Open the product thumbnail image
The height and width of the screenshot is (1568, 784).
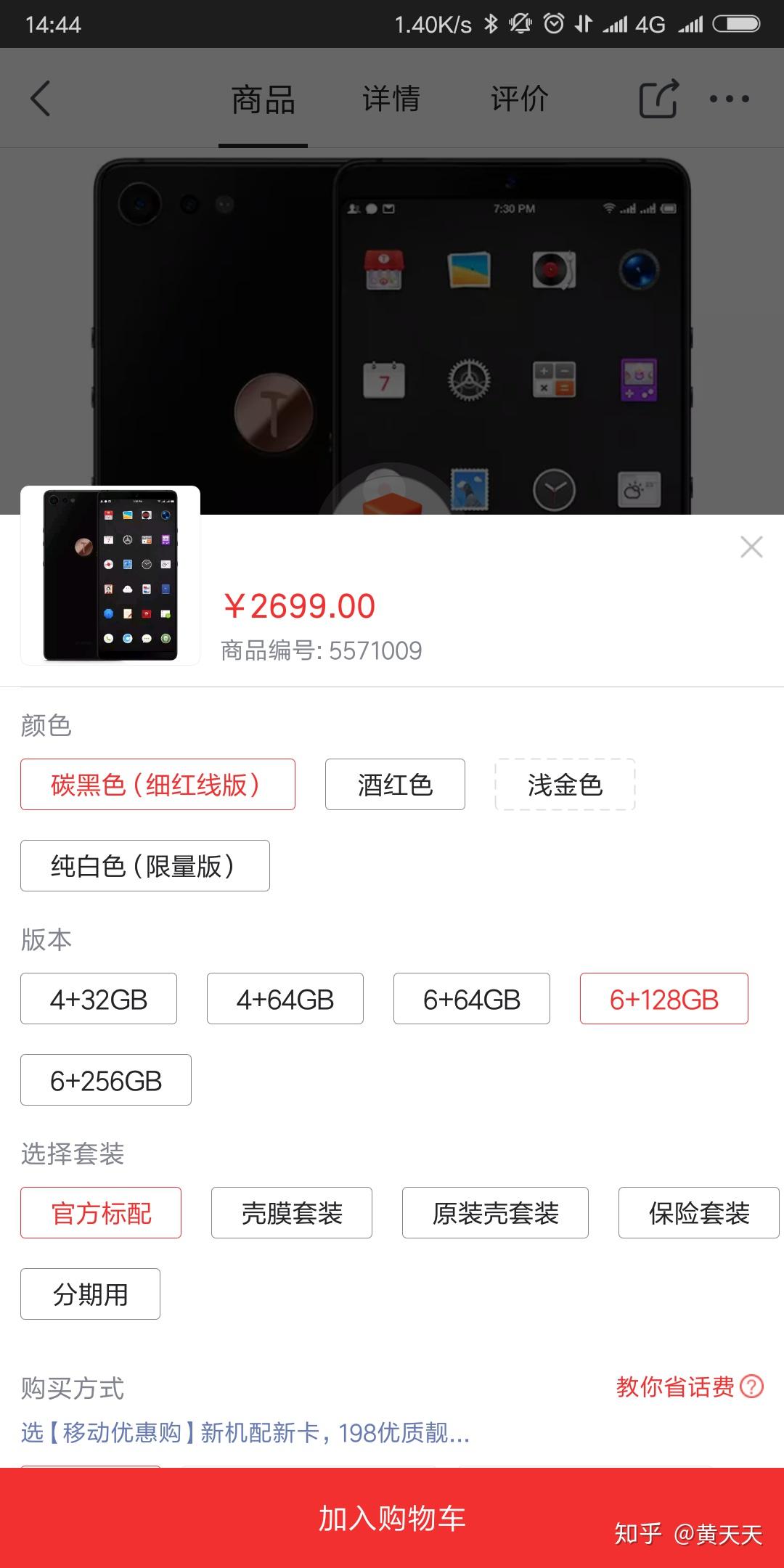point(110,575)
